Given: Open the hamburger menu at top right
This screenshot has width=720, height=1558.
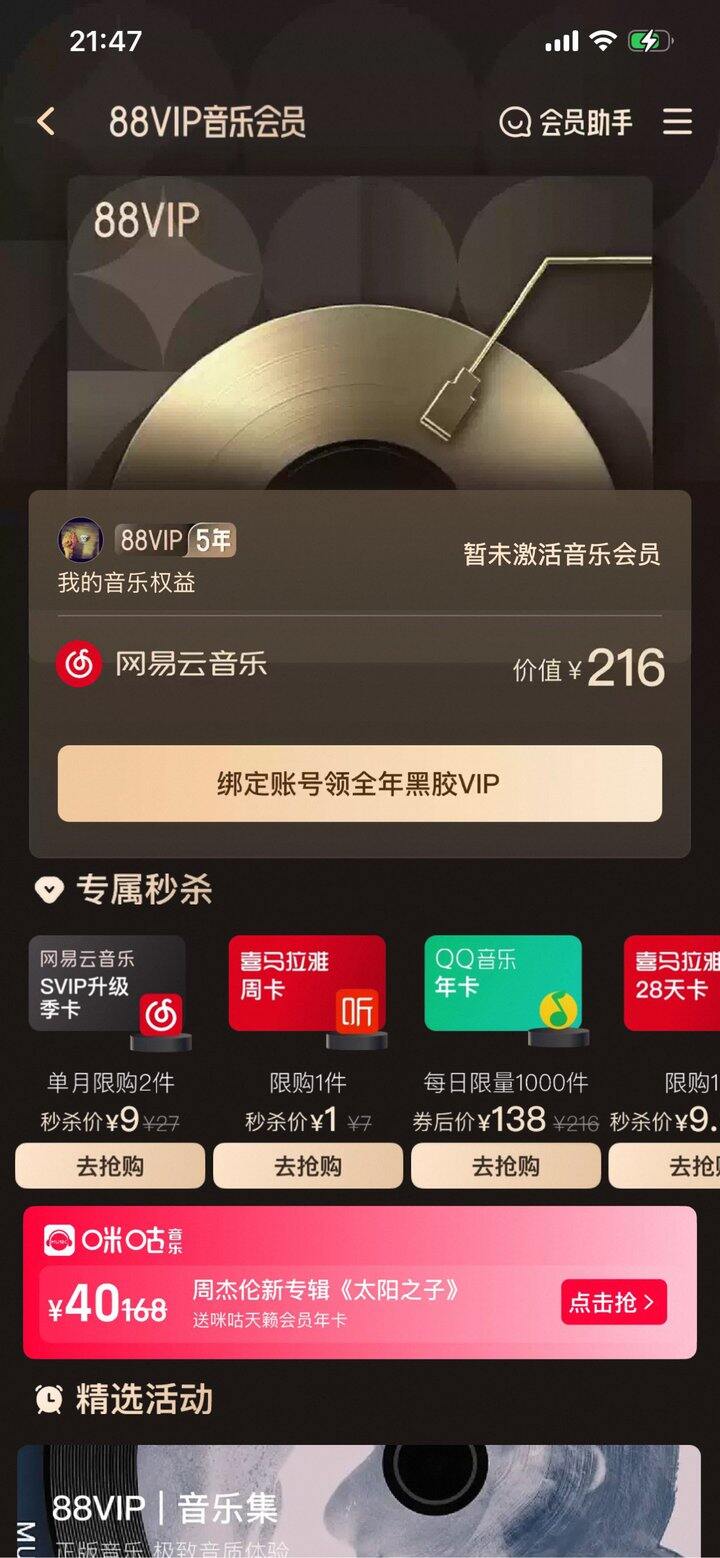Looking at the screenshot, I should pos(678,122).
